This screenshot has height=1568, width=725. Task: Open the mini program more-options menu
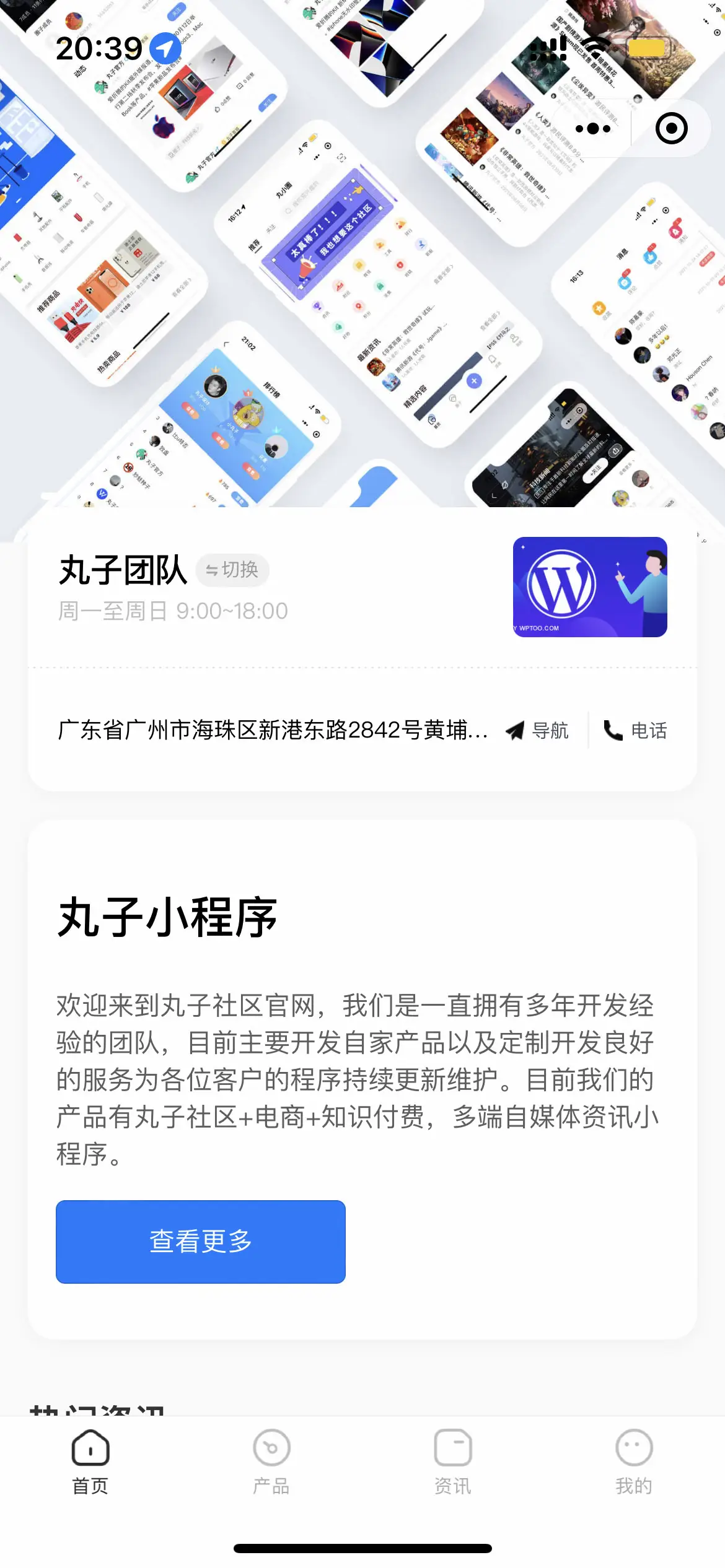(592, 129)
